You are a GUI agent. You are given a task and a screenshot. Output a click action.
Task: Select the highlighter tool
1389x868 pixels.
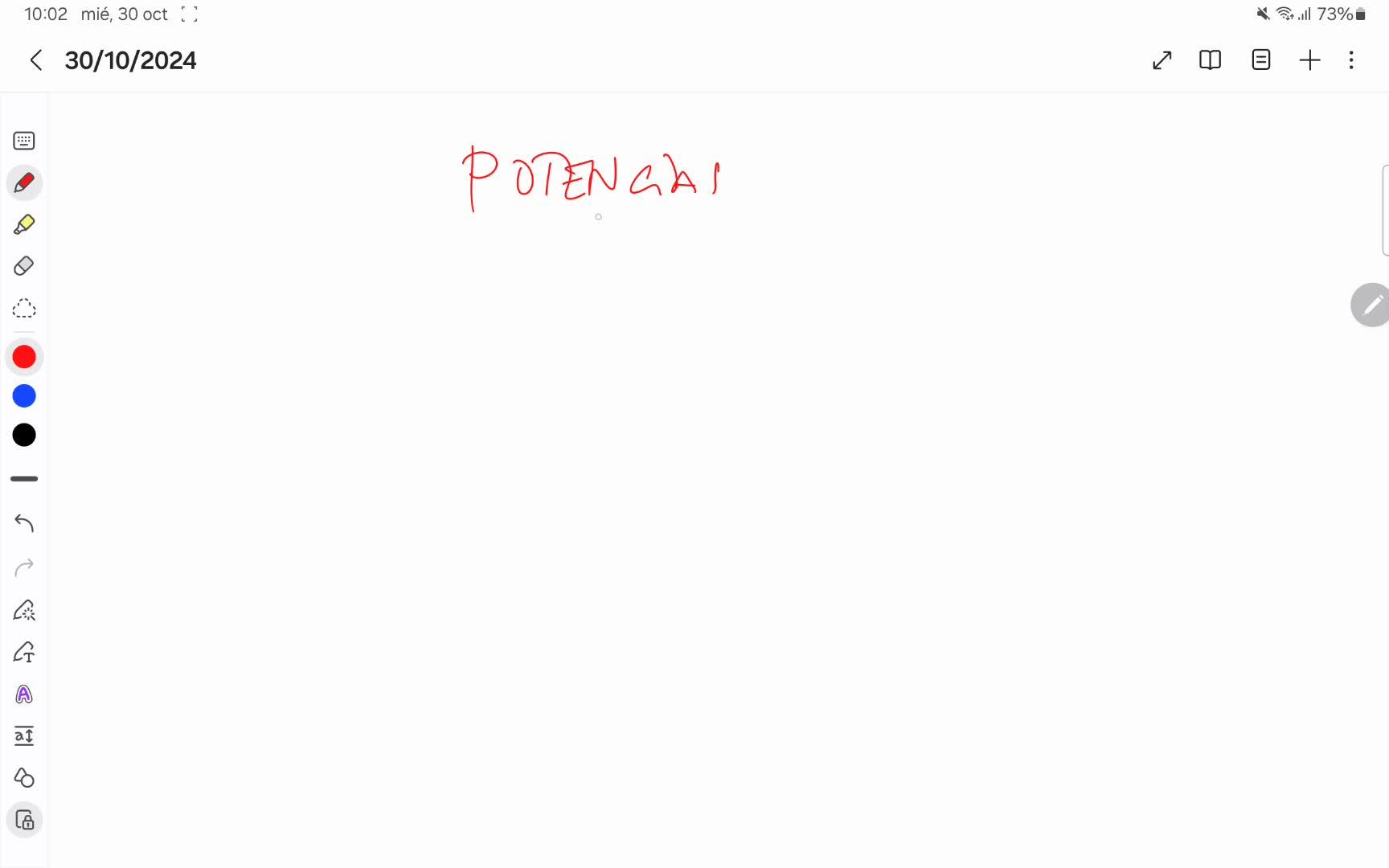click(x=24, y=225)
